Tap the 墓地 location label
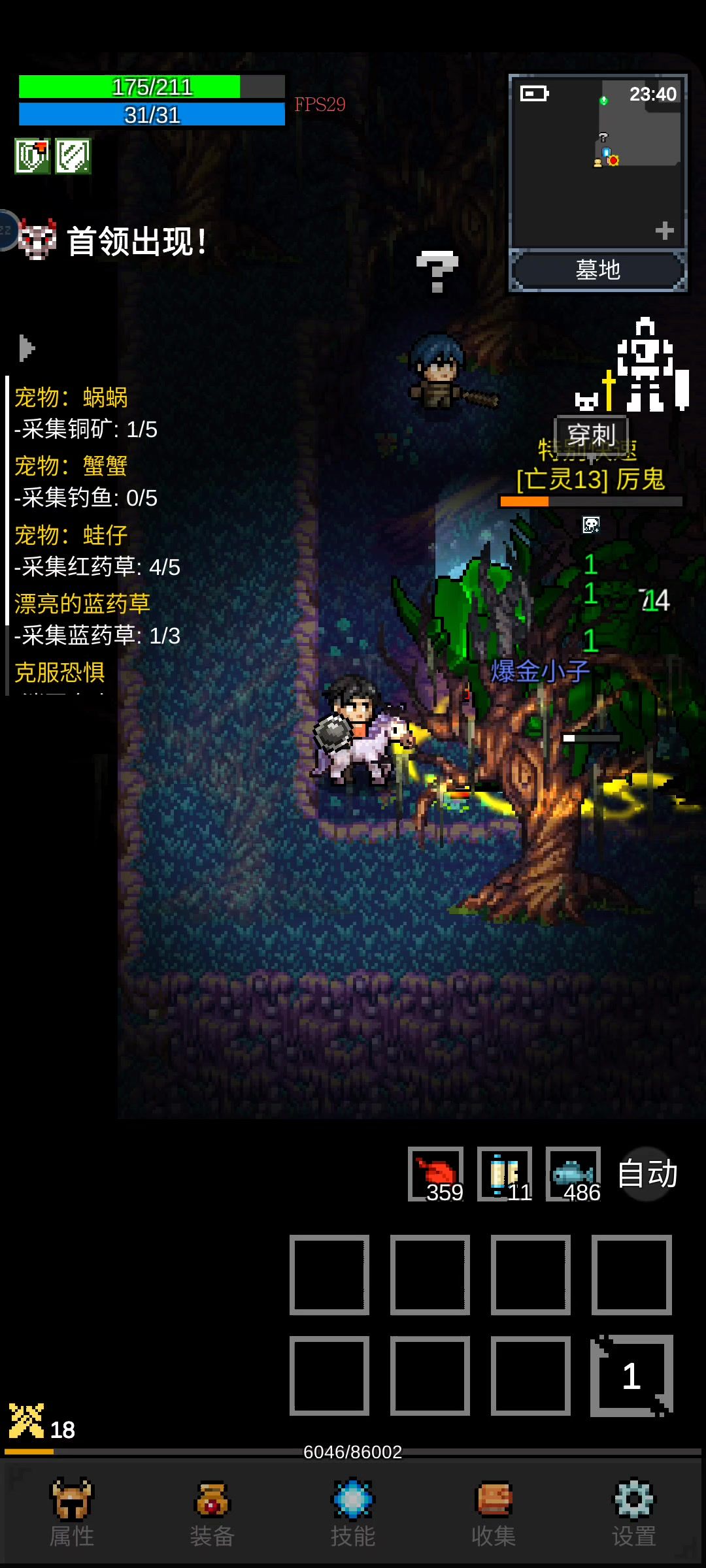Screen dimensions: 706x1568 point(597,270)
